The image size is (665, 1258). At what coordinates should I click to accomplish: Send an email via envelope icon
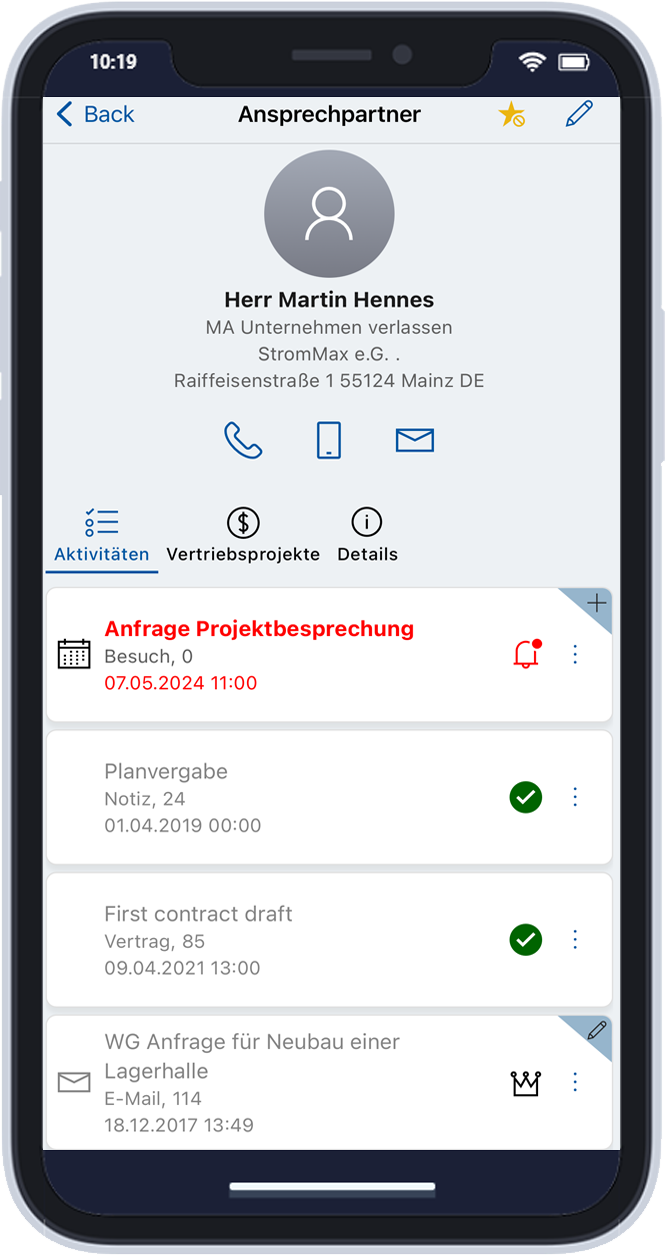[415, 440]
